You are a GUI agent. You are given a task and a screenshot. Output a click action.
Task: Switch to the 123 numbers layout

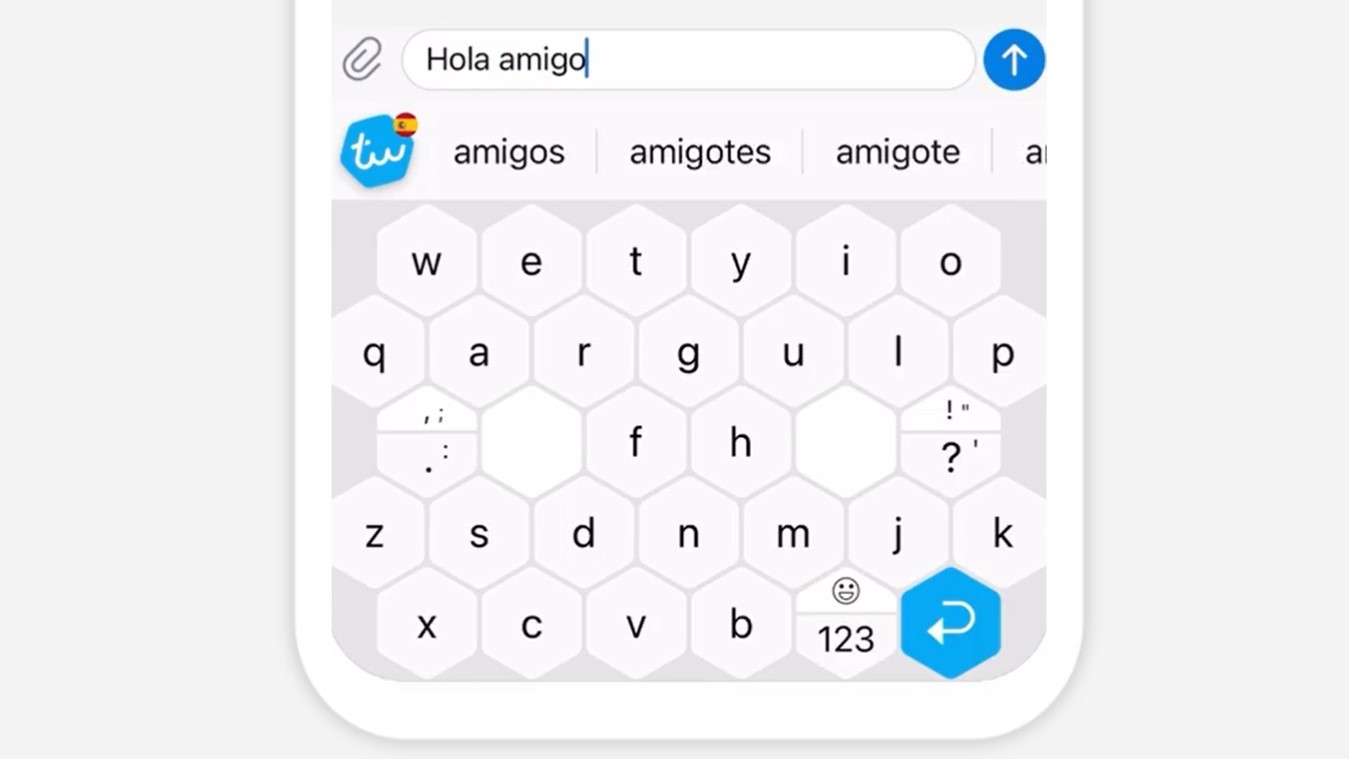845,639
